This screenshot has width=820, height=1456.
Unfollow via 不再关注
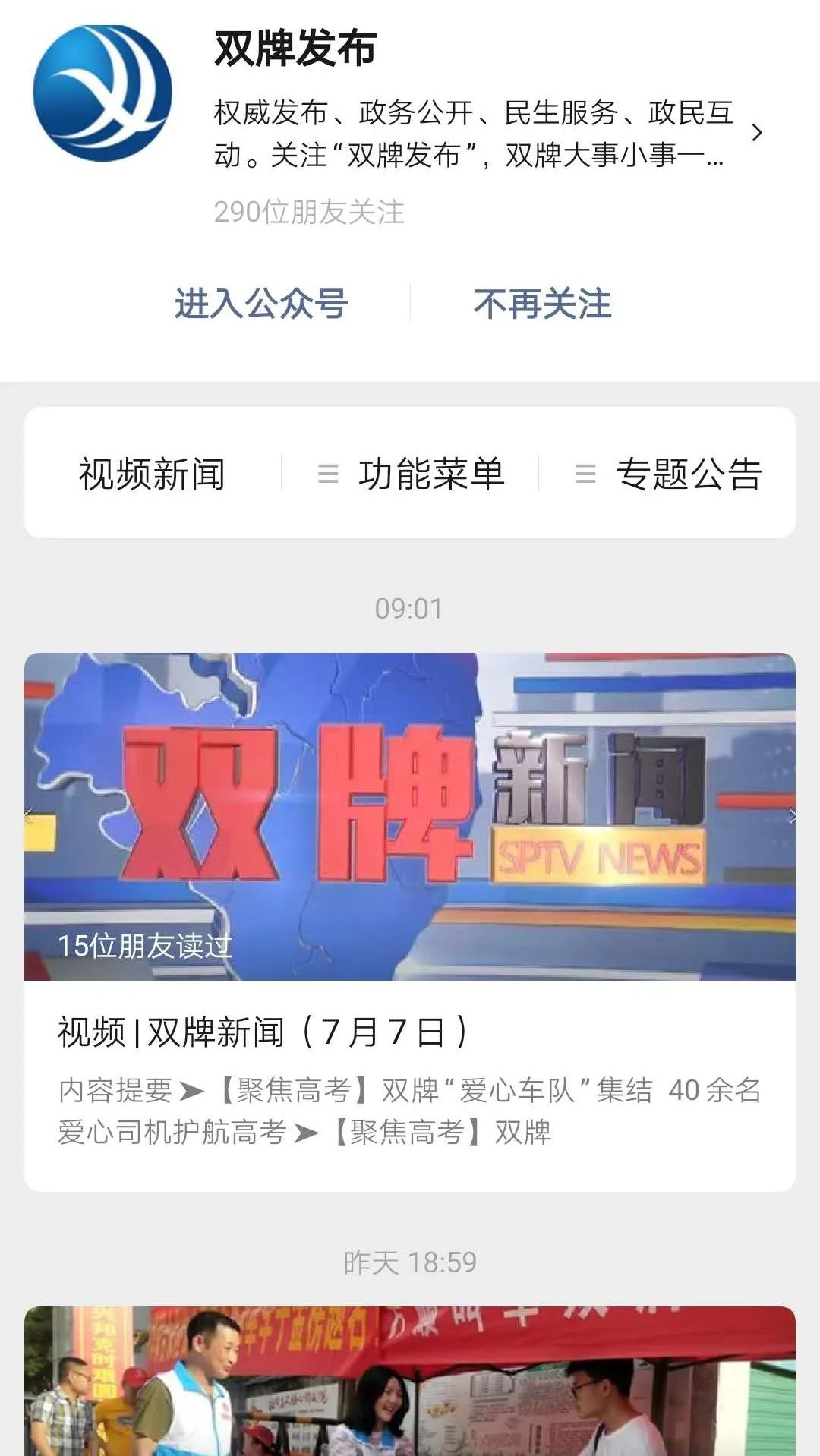[x=542, y=304]
